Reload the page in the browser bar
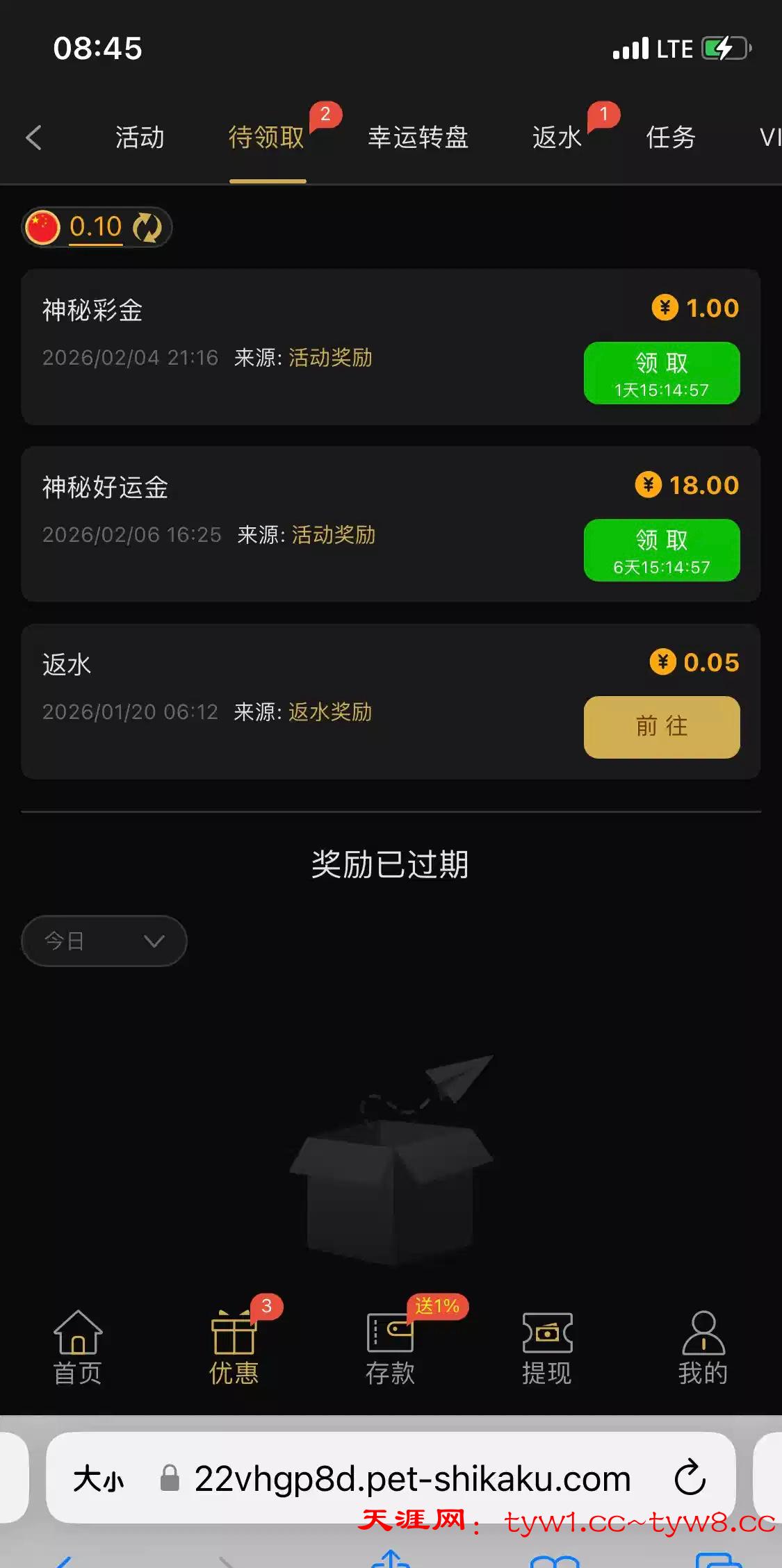The width and height of the screenshot is (782, 1568). (690, 1478)
